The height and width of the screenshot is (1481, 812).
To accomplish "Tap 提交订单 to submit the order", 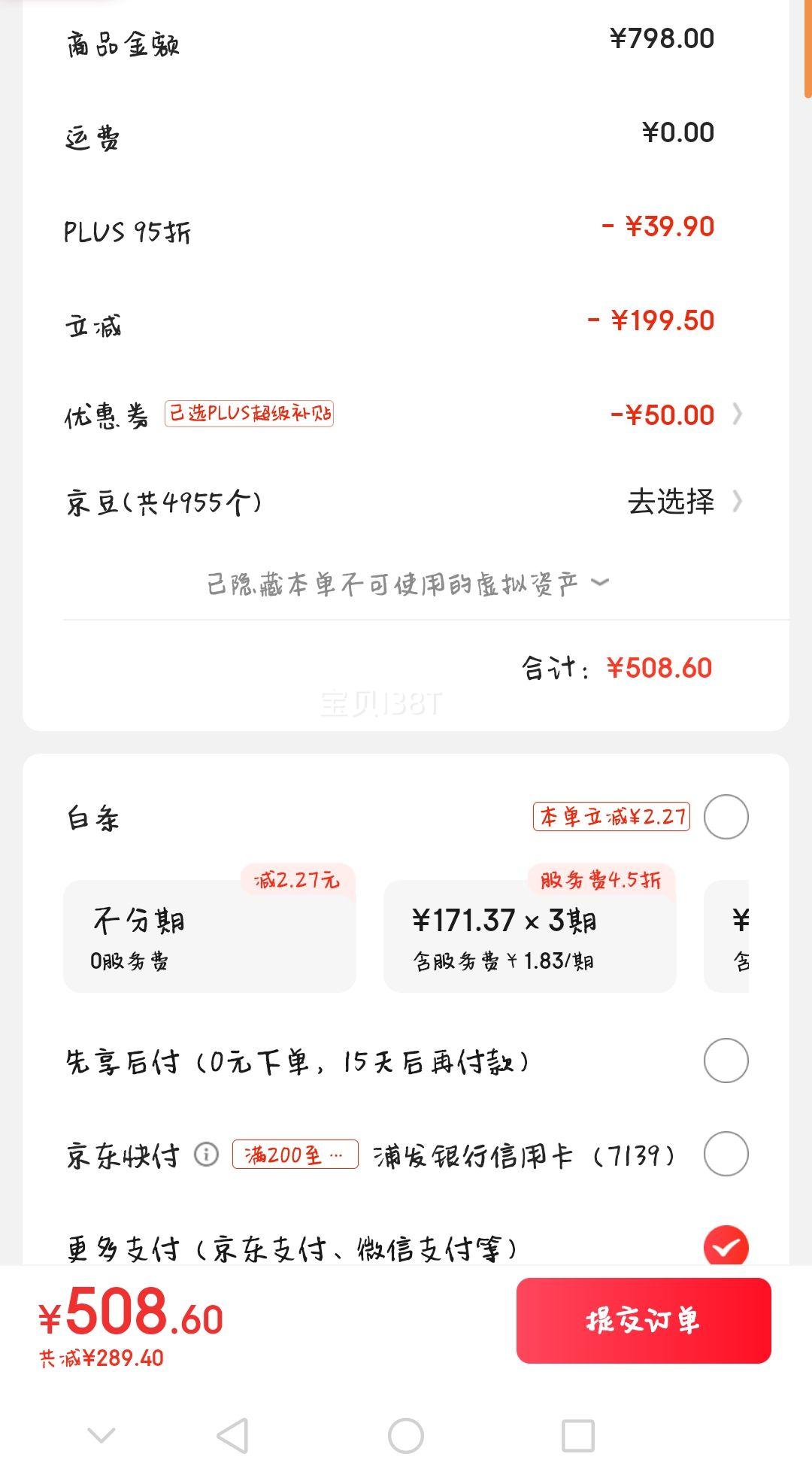I will [644, 1321].
